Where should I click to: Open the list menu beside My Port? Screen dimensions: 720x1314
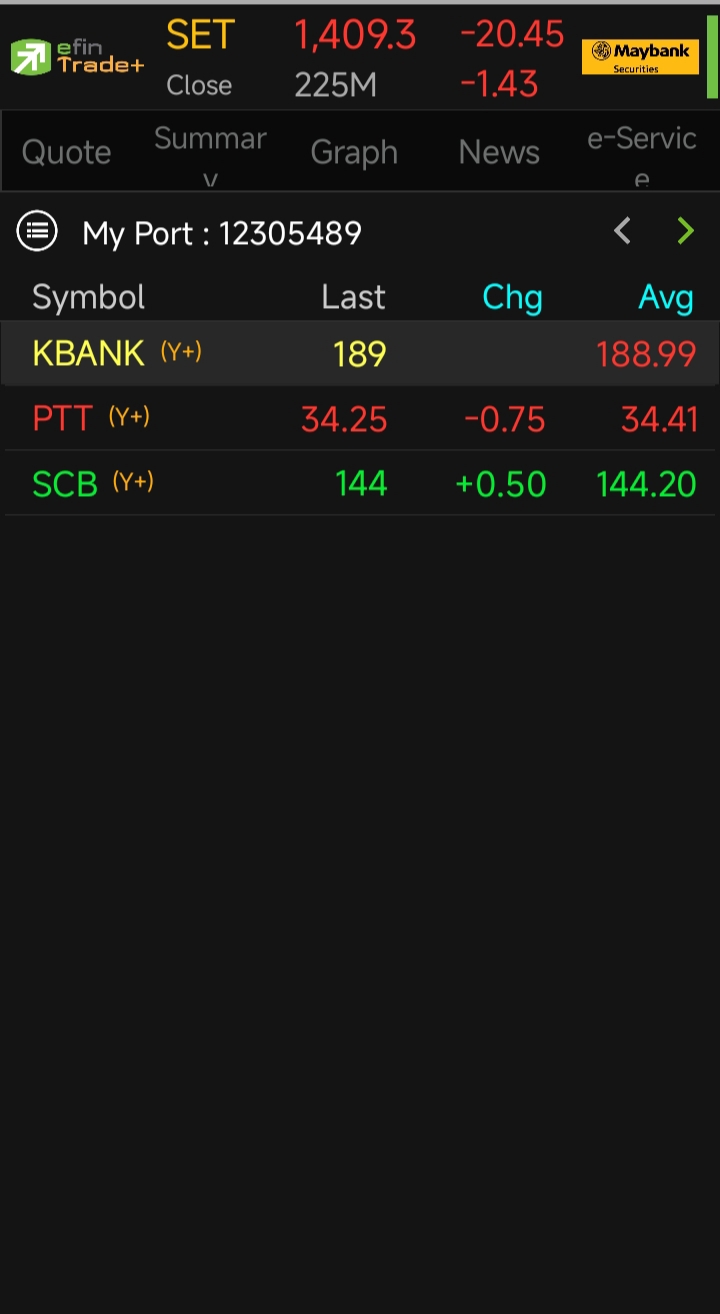click(x=38, y=232)
